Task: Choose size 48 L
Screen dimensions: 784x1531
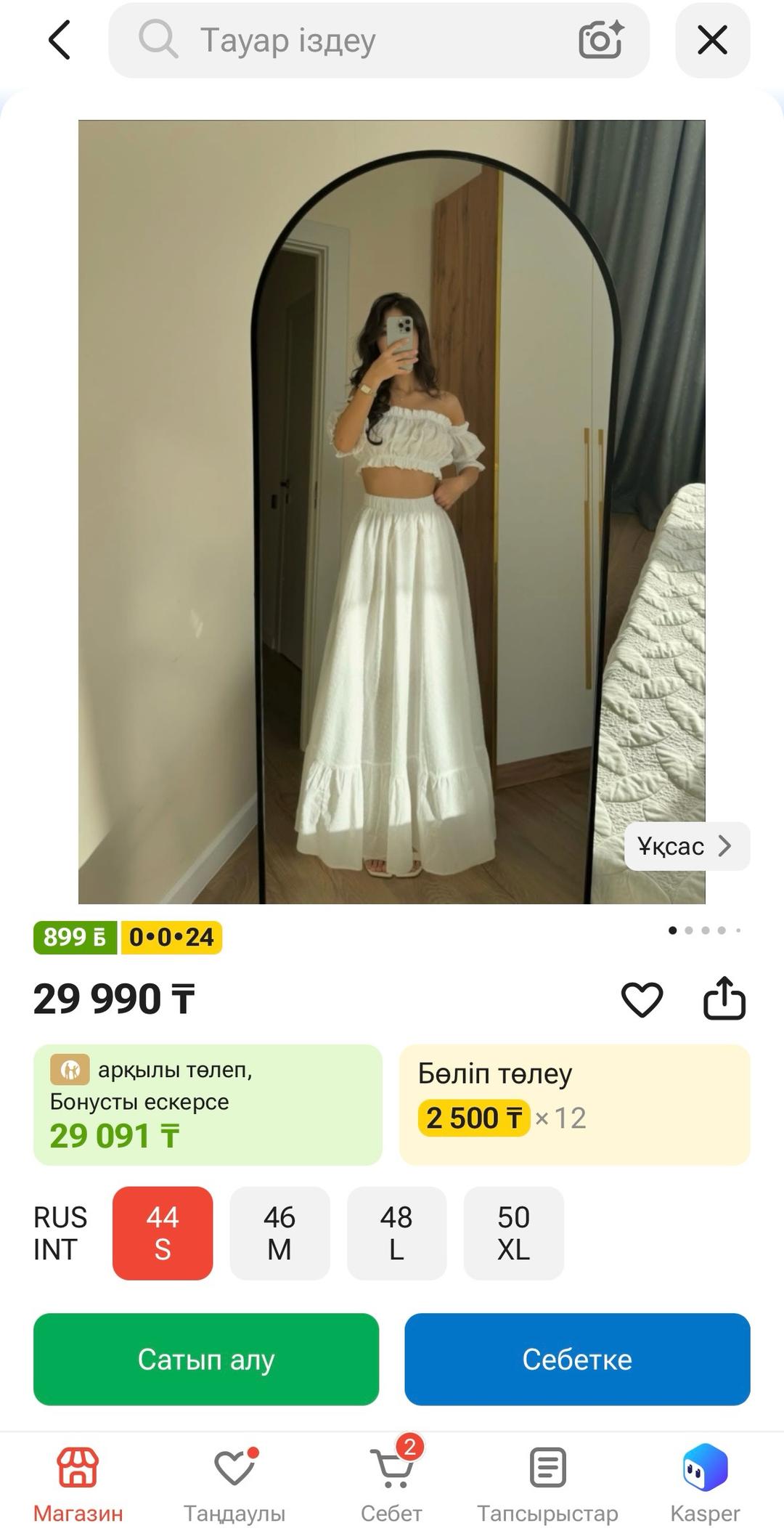Action: point(396,1233)
